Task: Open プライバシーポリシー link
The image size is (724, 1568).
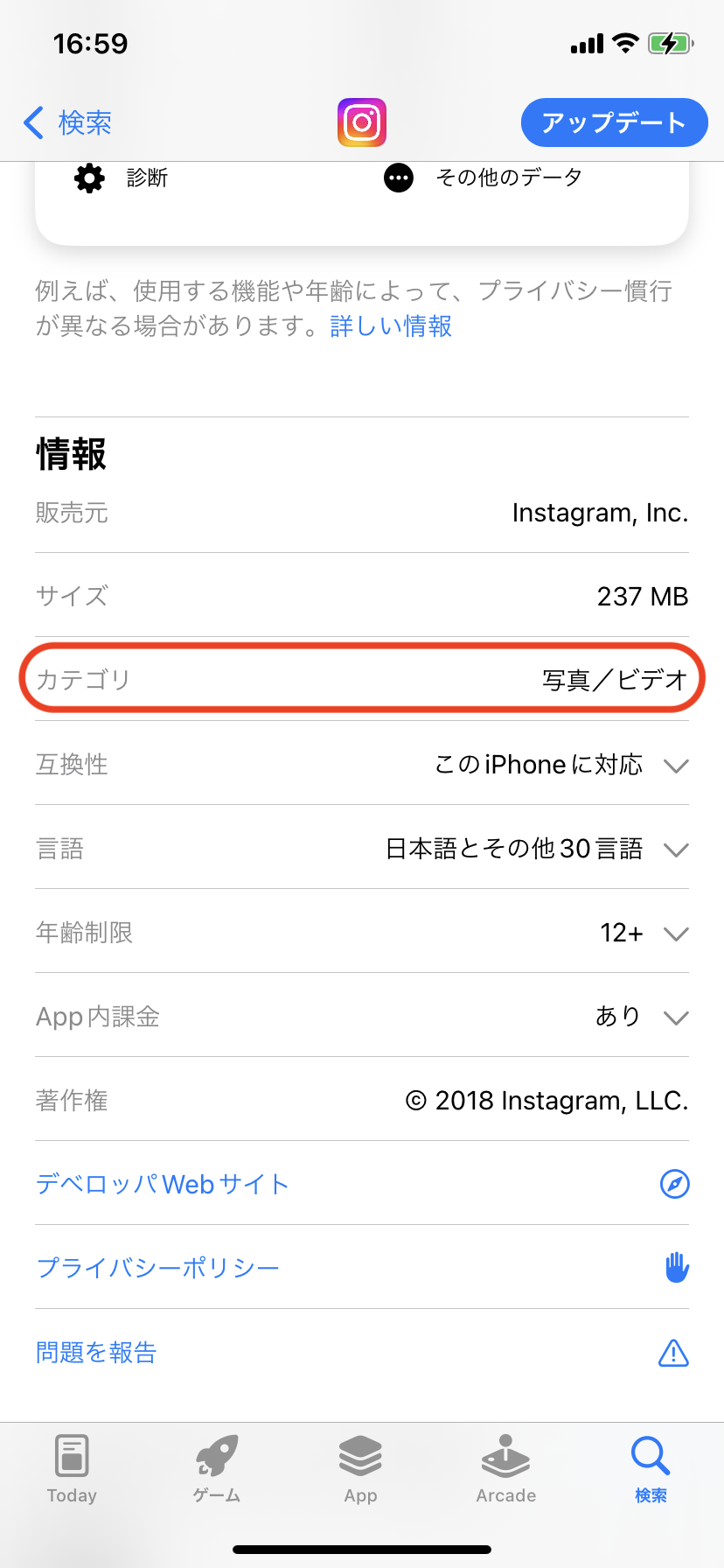Action: click(x=158, y=1269)
